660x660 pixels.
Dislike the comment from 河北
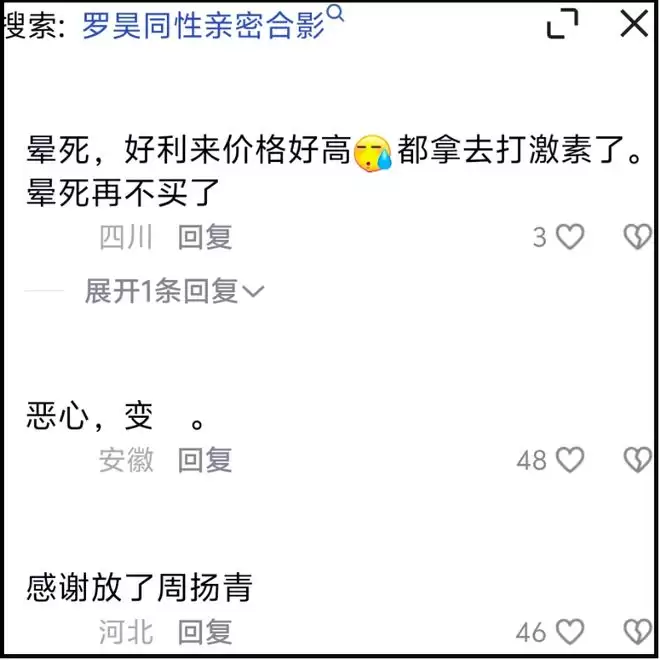click(637, 632)
